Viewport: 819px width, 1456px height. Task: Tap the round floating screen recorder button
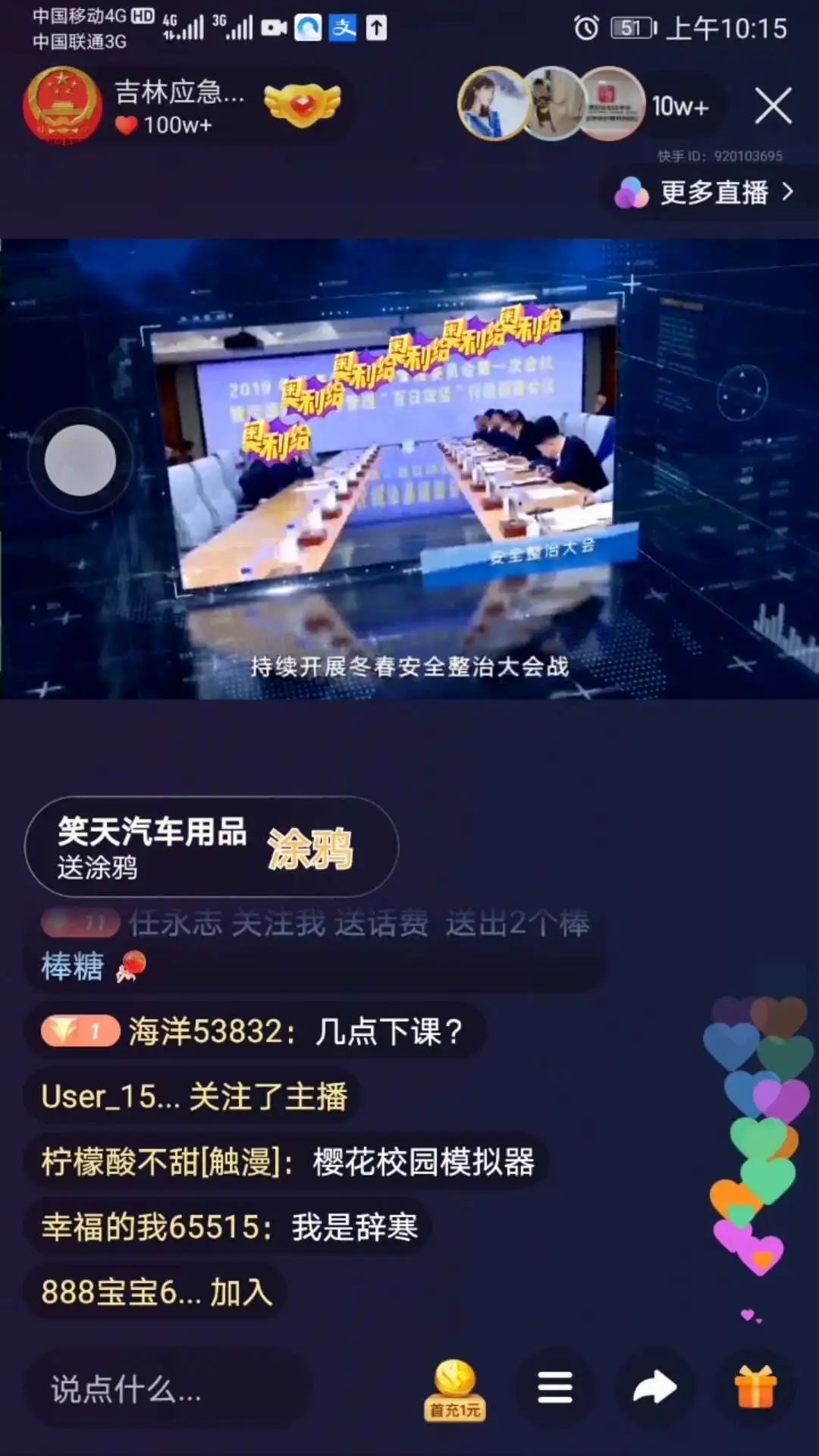pyautogui.click(x=80, y=460)
